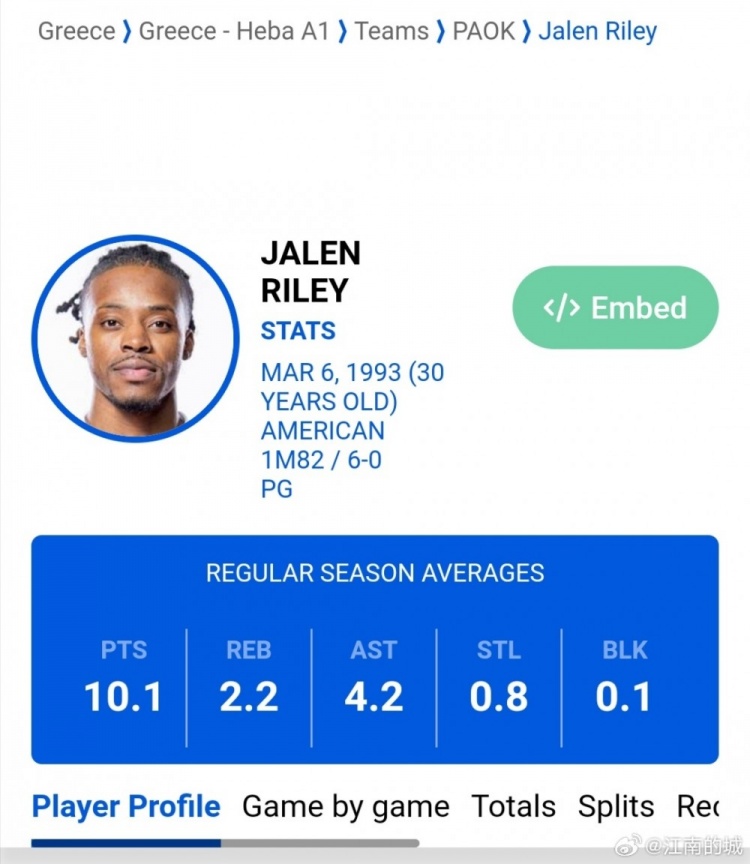Image resolution: width=750 pixels, height=864 pixels.
Task: Switch to the Game by game tab
Action: [x=346, y=806]
